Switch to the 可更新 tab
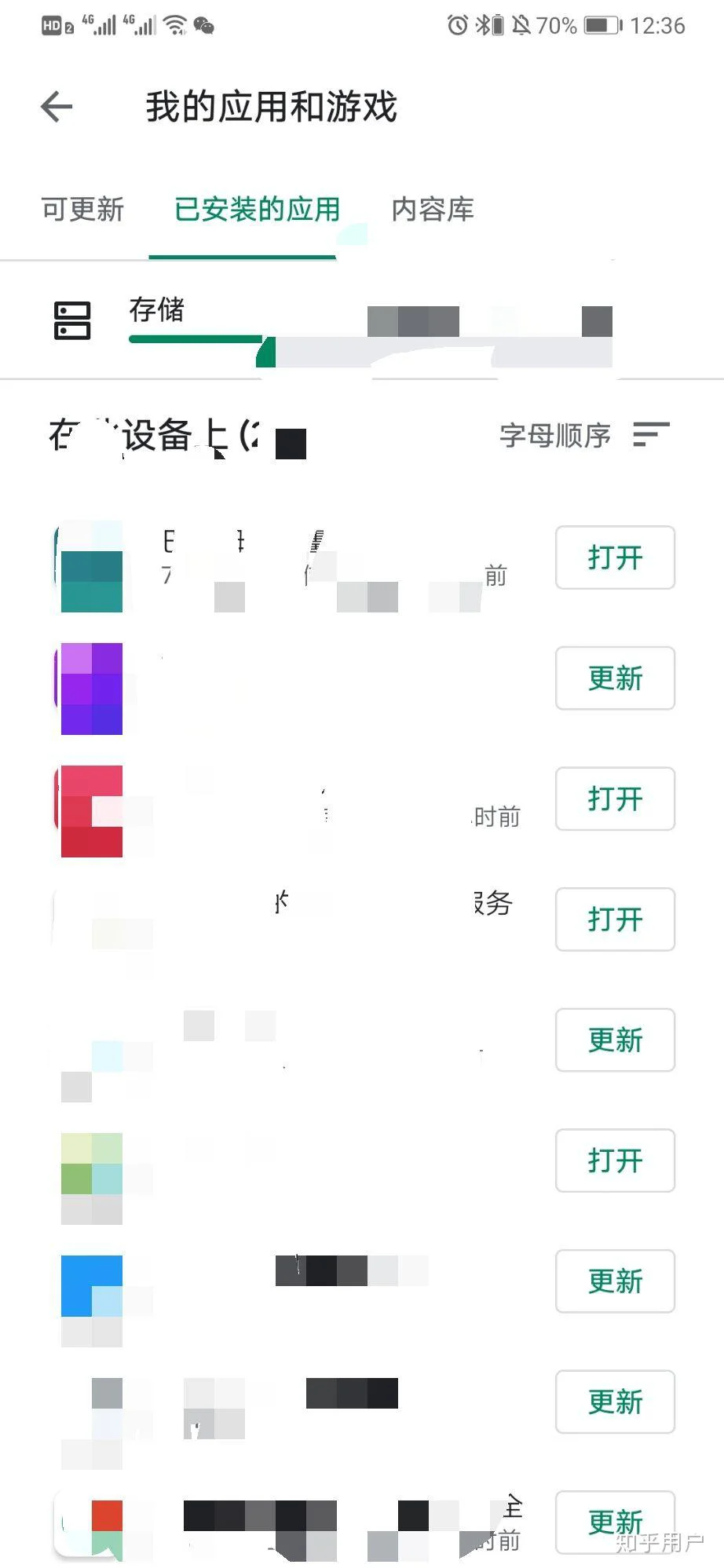Screen dimensions: 724x1568 82,210
